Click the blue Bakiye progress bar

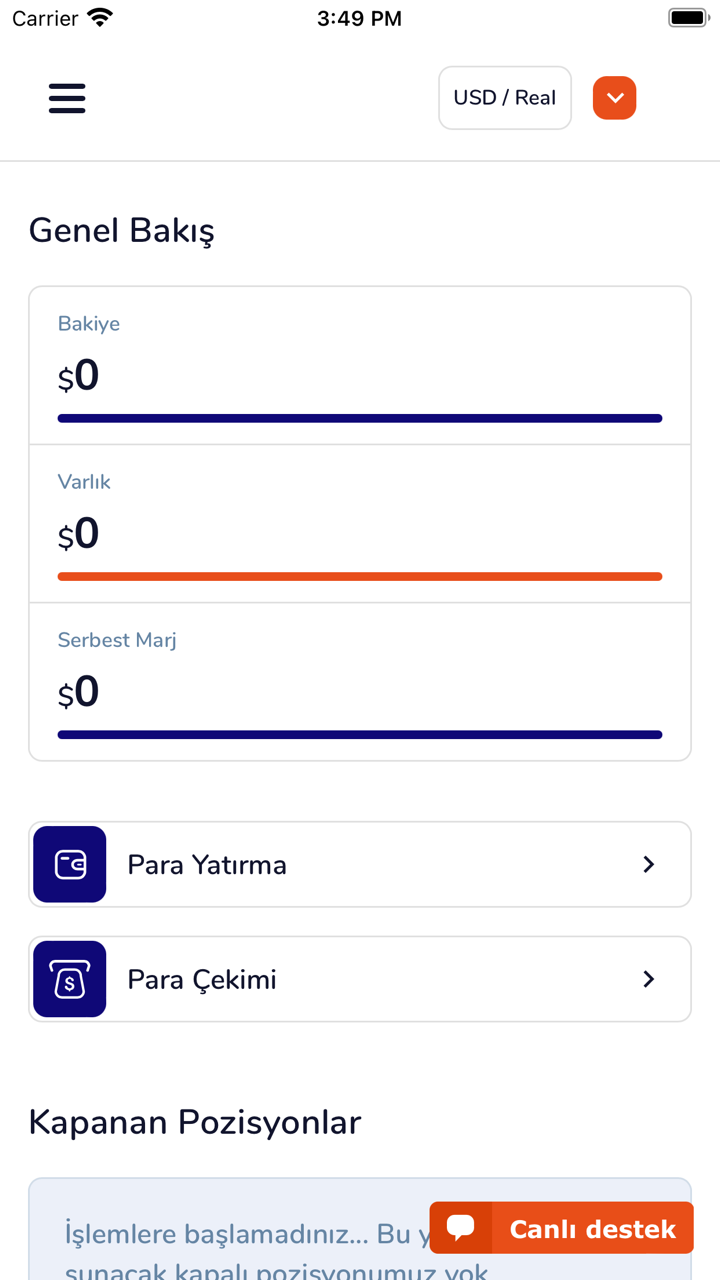[x=360, y=418]
